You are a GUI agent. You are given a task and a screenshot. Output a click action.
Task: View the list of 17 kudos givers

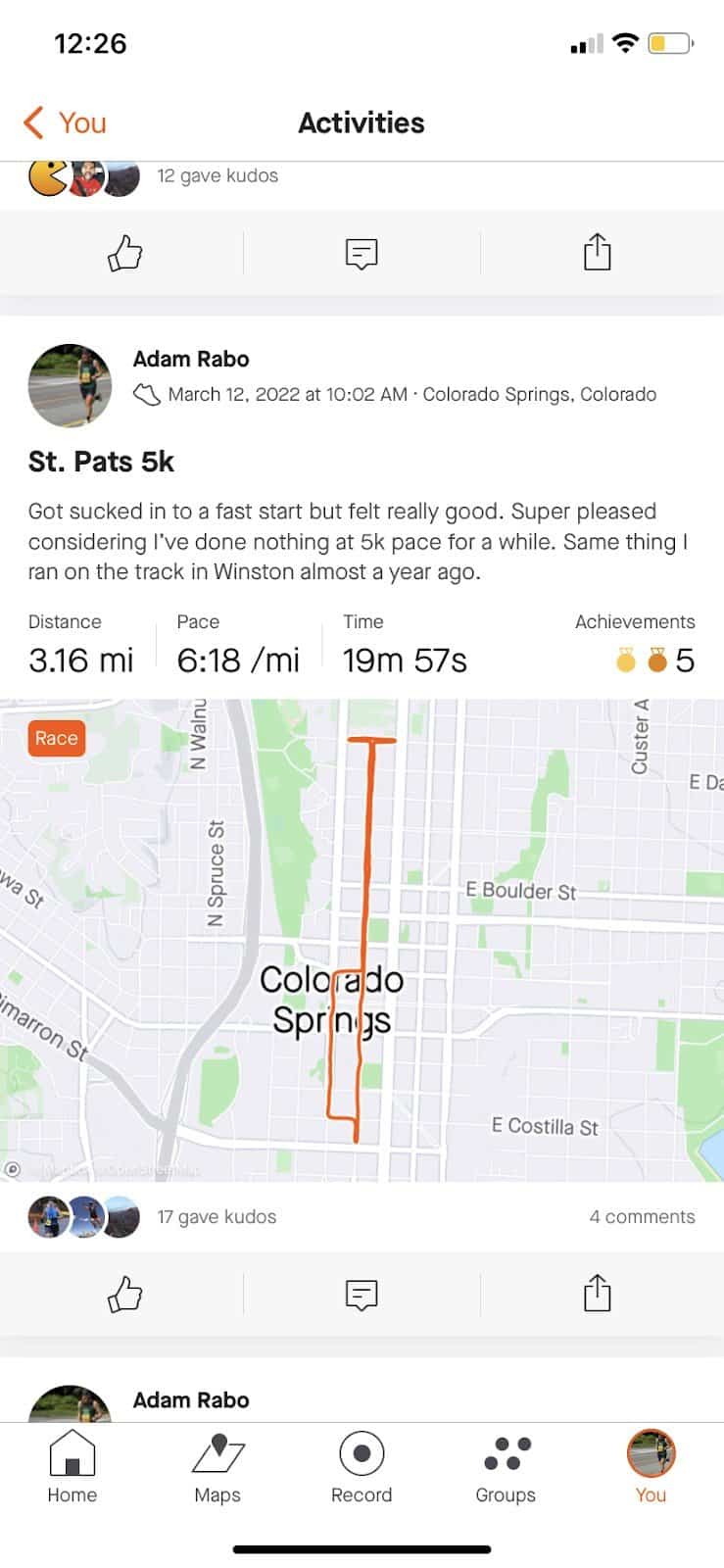(217, 1216)
